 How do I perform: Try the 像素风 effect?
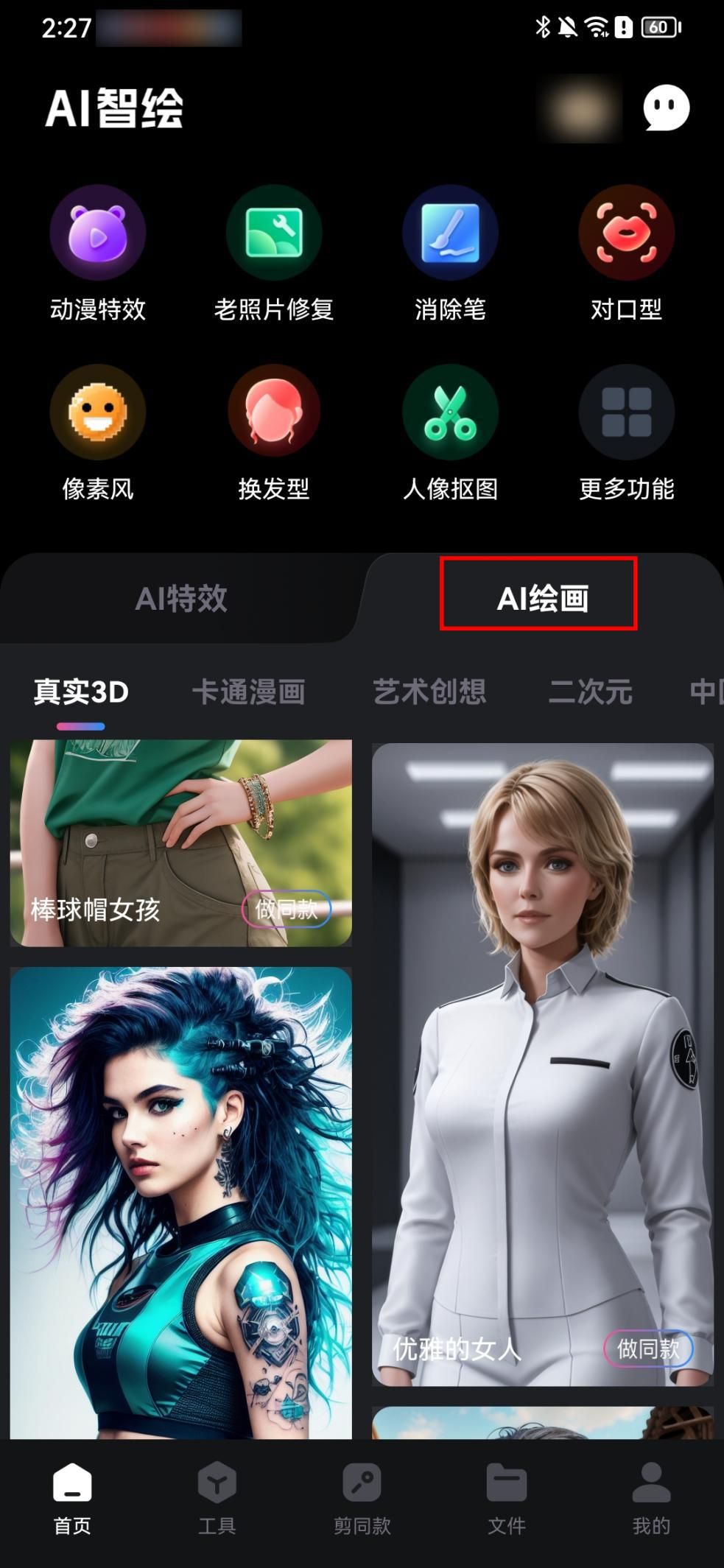pos(98,433)
